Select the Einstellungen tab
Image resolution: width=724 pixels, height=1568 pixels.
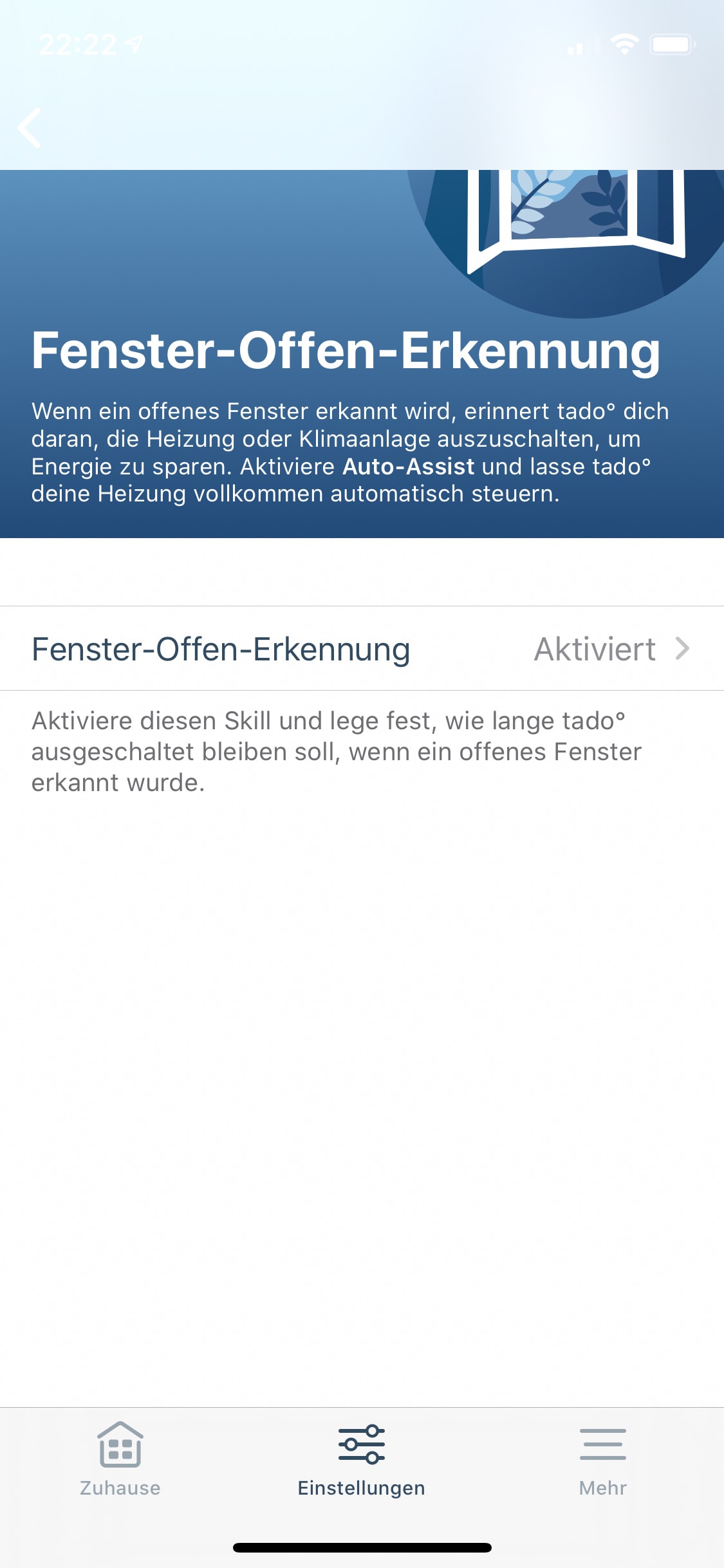(362, 1459)
